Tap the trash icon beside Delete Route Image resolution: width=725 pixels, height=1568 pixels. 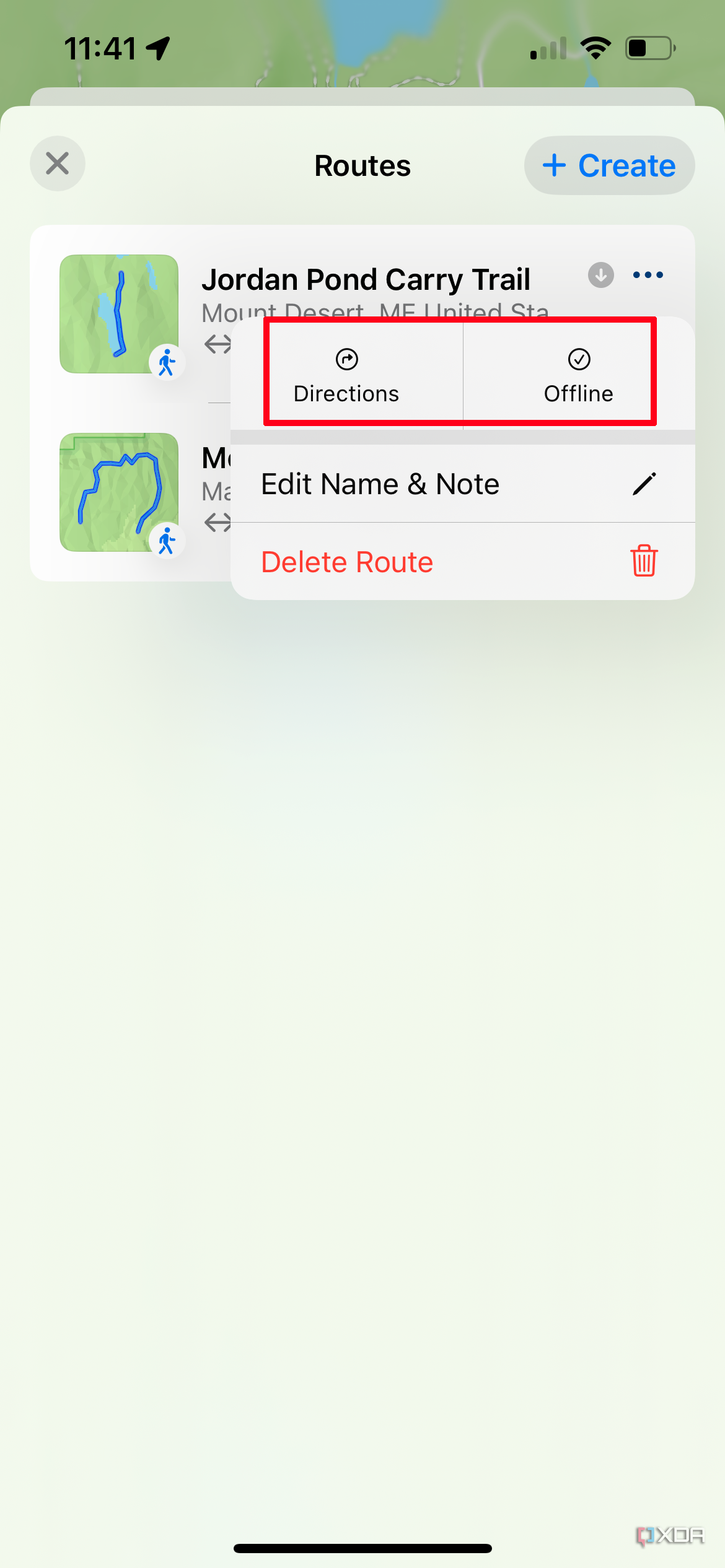643,561
